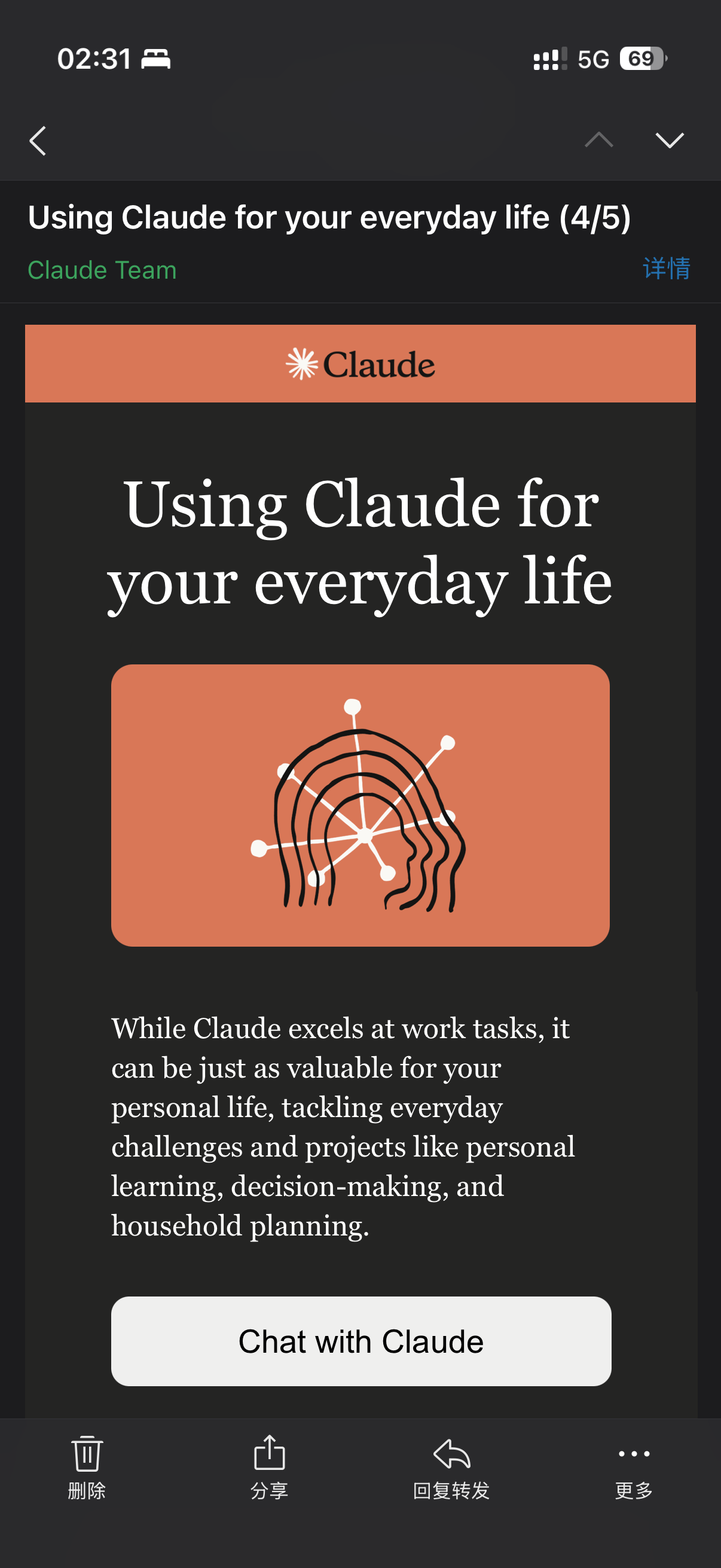Tap the Chat with Claude button
This screenshot has height=1568, width=721.
point(361,1341)
